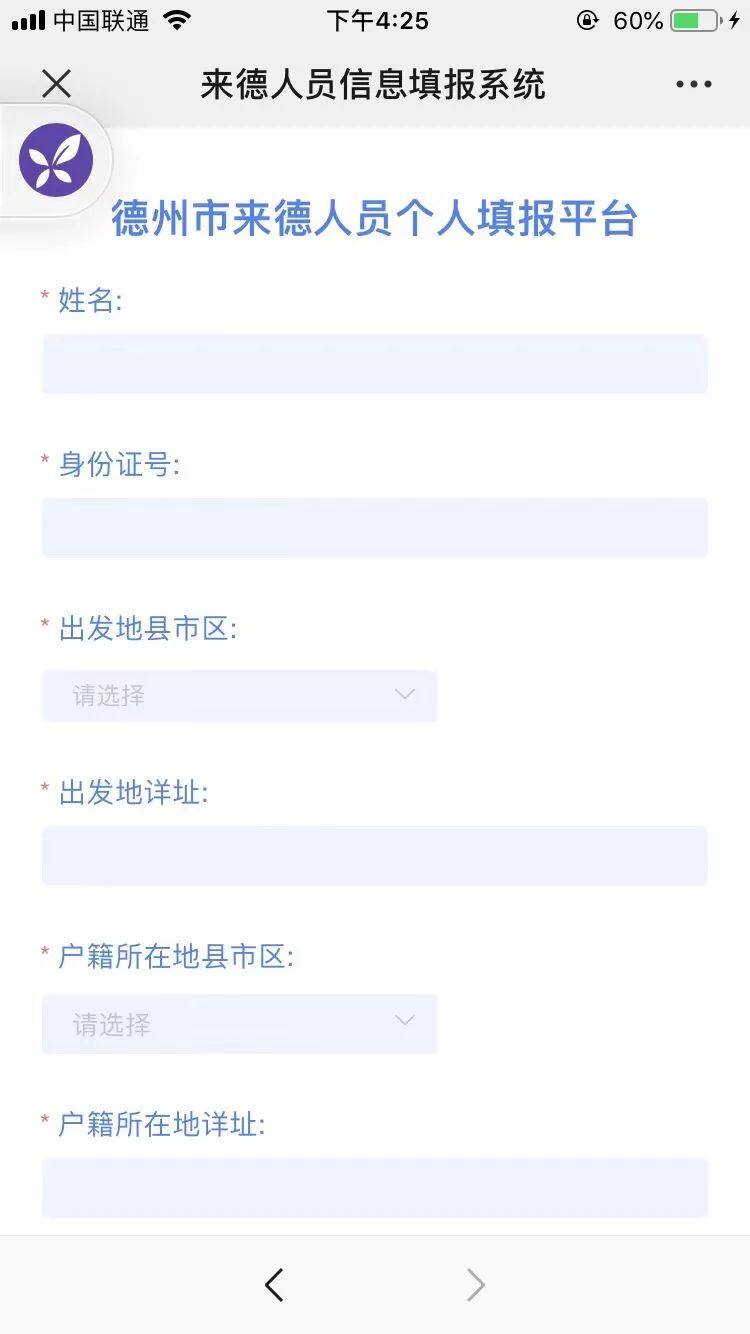Expand the 户籍所在地县市区 dropdown
The height and width of the screenshot is (1334, 750).
239,1024
